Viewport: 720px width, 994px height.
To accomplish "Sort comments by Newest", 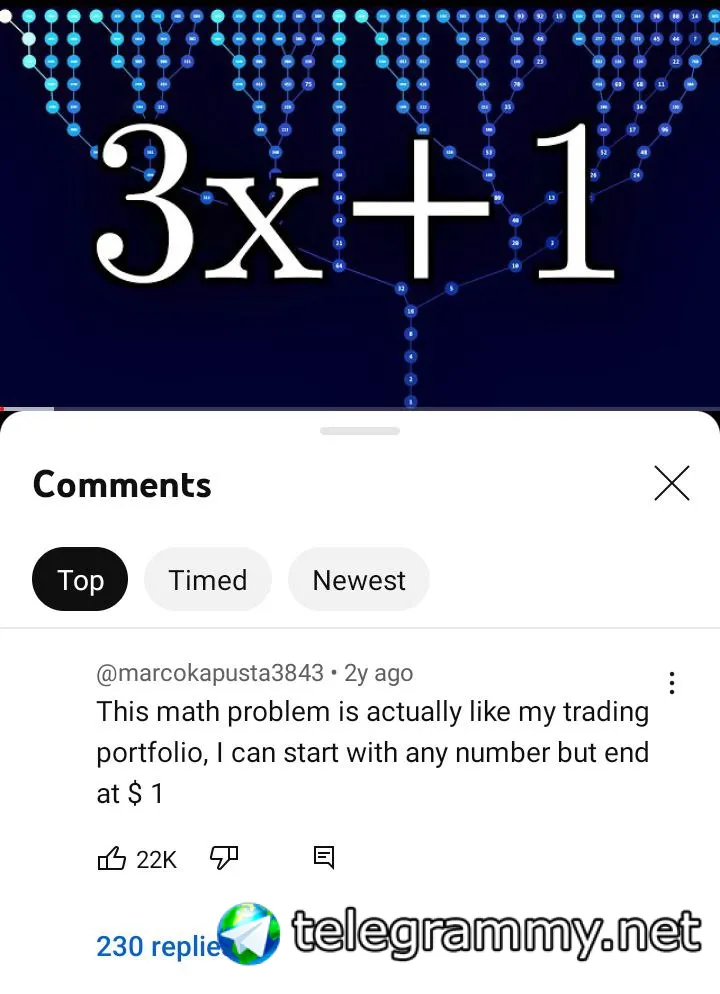I will [359, 580].
